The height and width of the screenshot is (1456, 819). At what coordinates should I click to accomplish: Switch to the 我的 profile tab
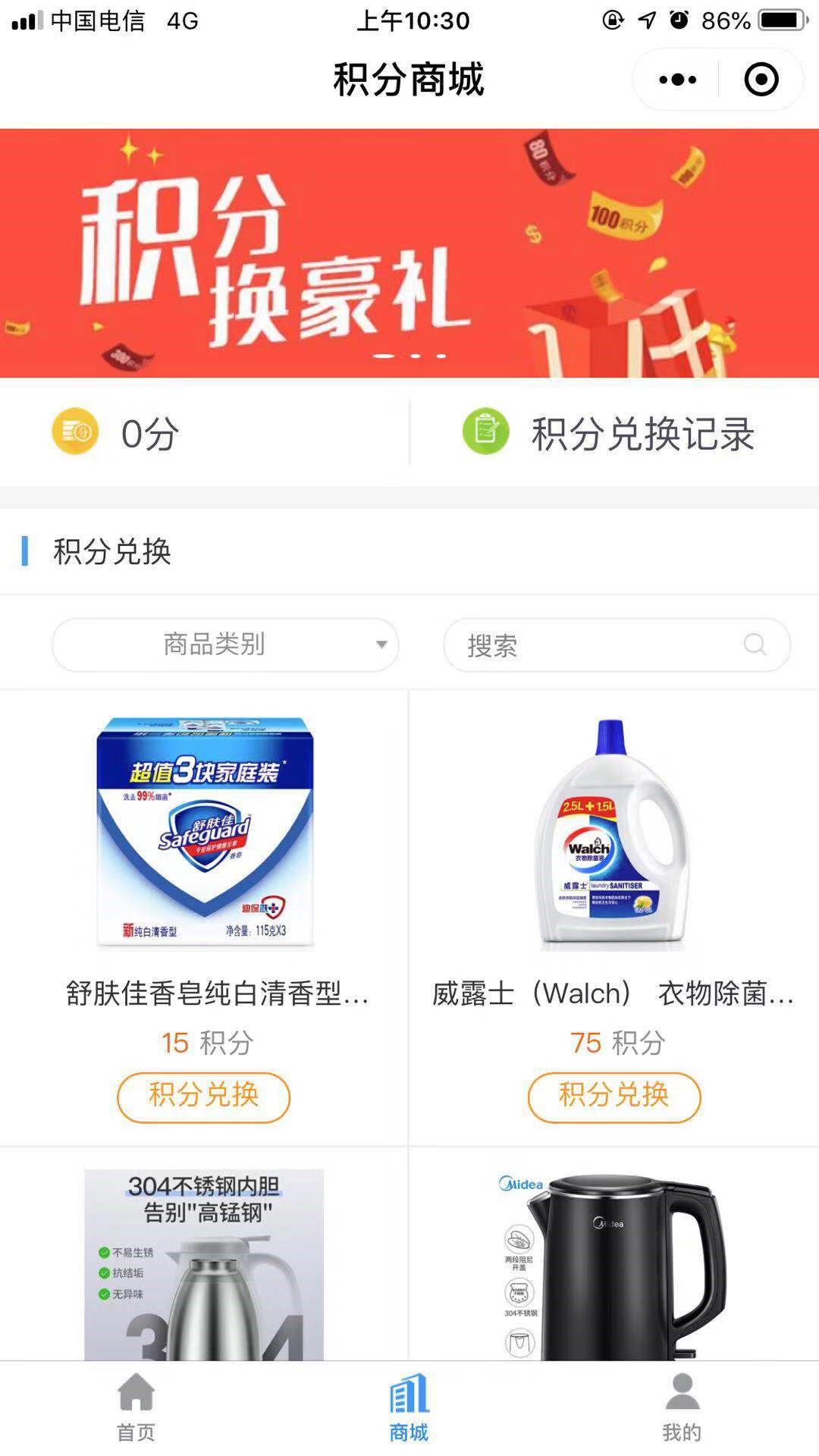pyautogui.click(x=682, y=1407)
